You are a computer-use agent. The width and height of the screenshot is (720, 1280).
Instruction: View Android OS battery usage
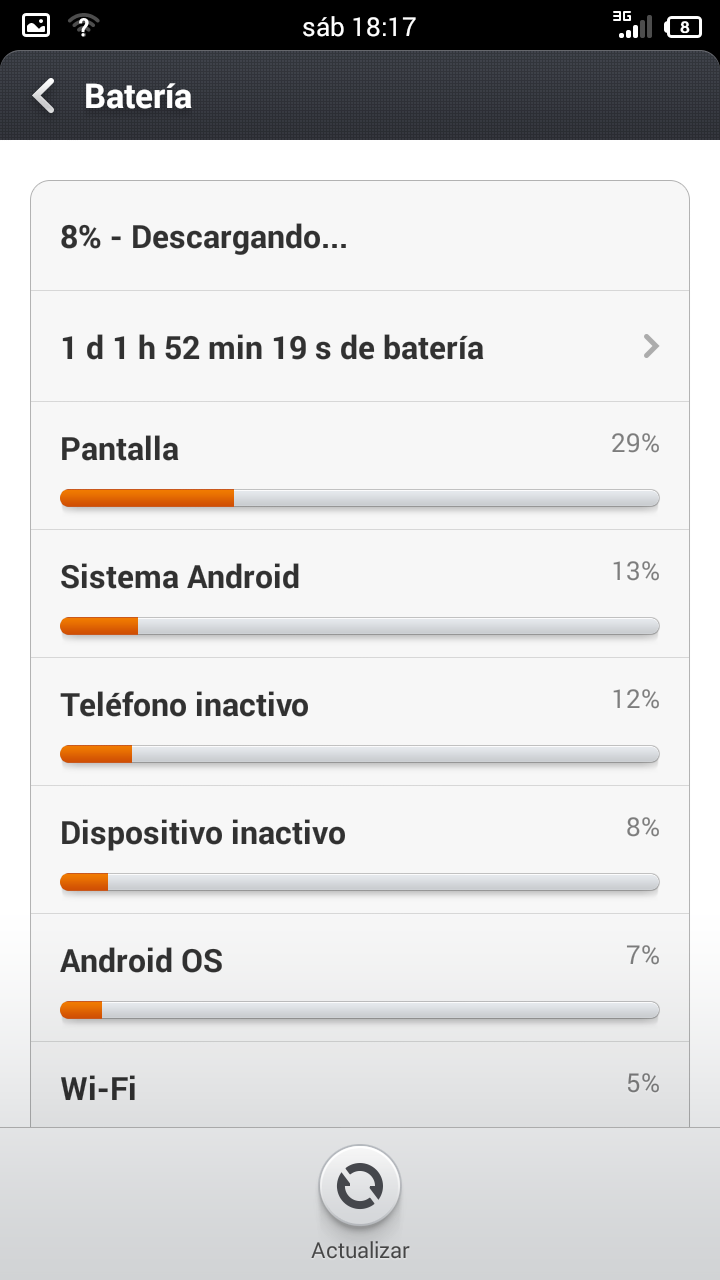point(360,978)
